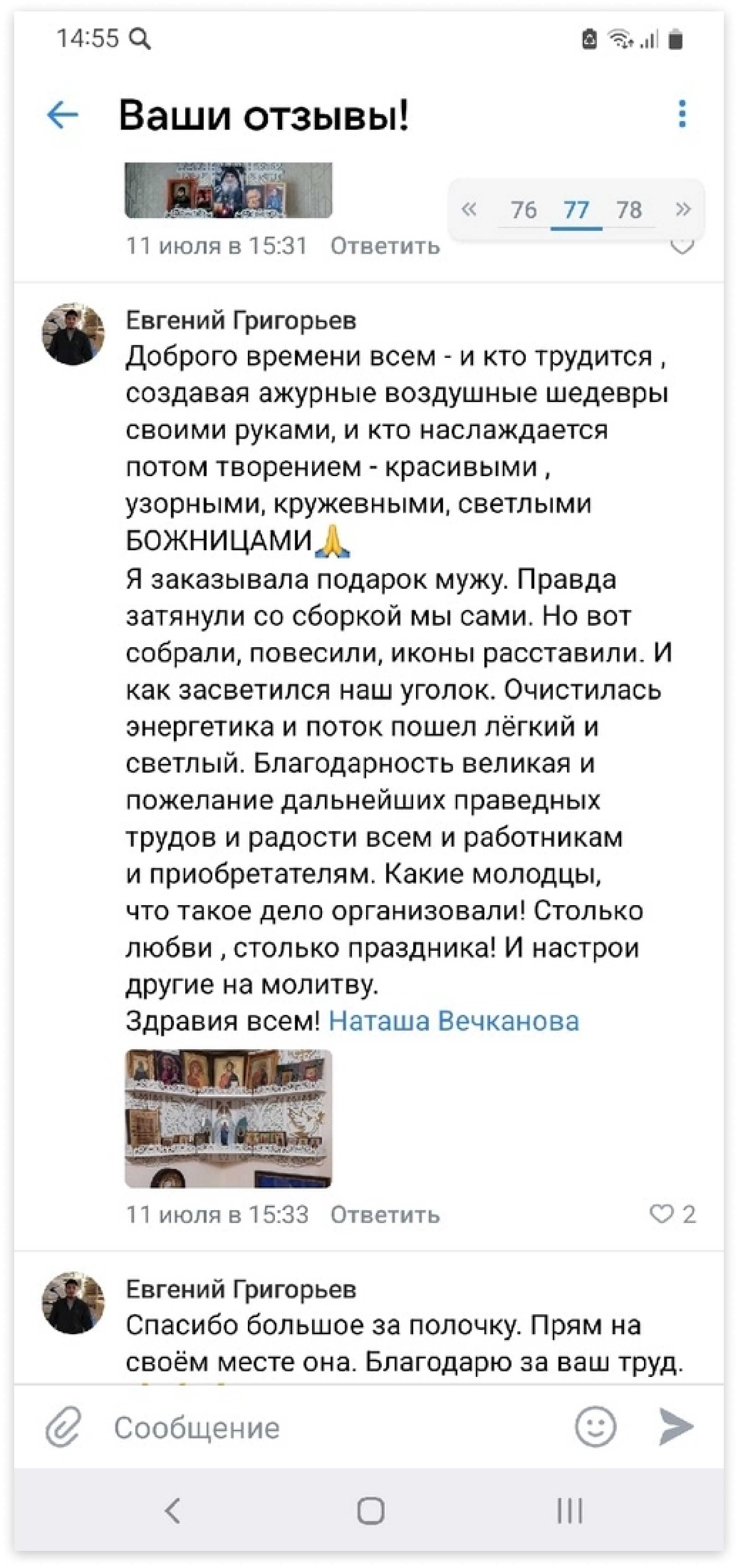Open the Наташа Вечканова profile link
Screen dimensions: 738x1568
tap(454, 1021)
